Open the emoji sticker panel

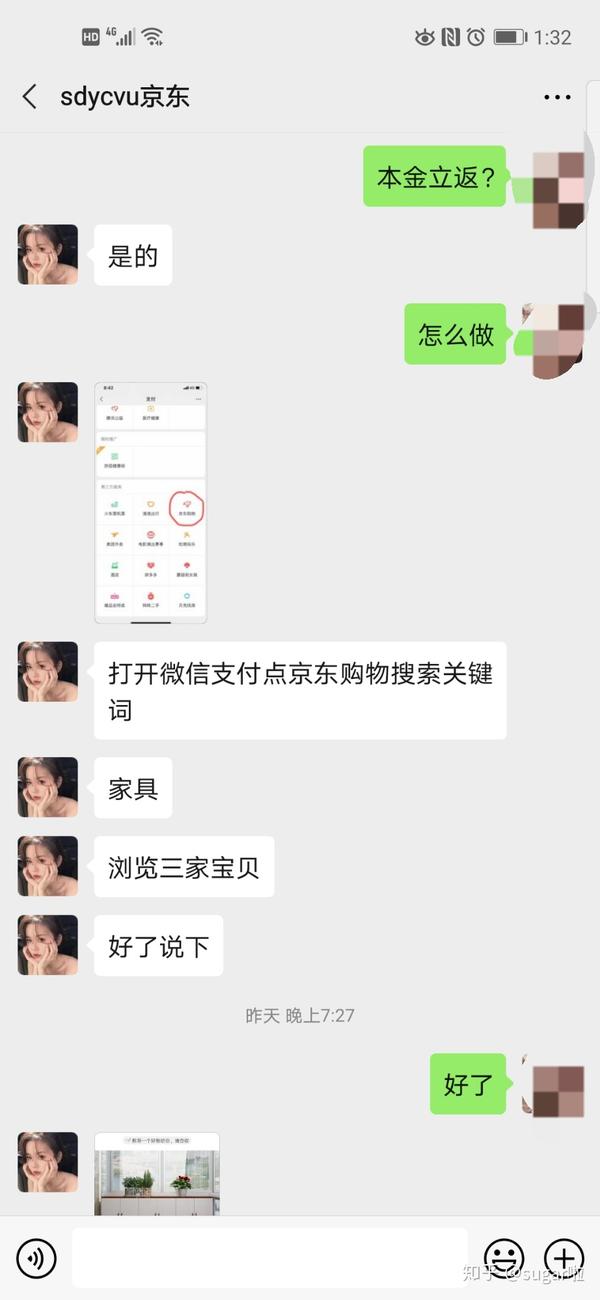[504, 1258]
